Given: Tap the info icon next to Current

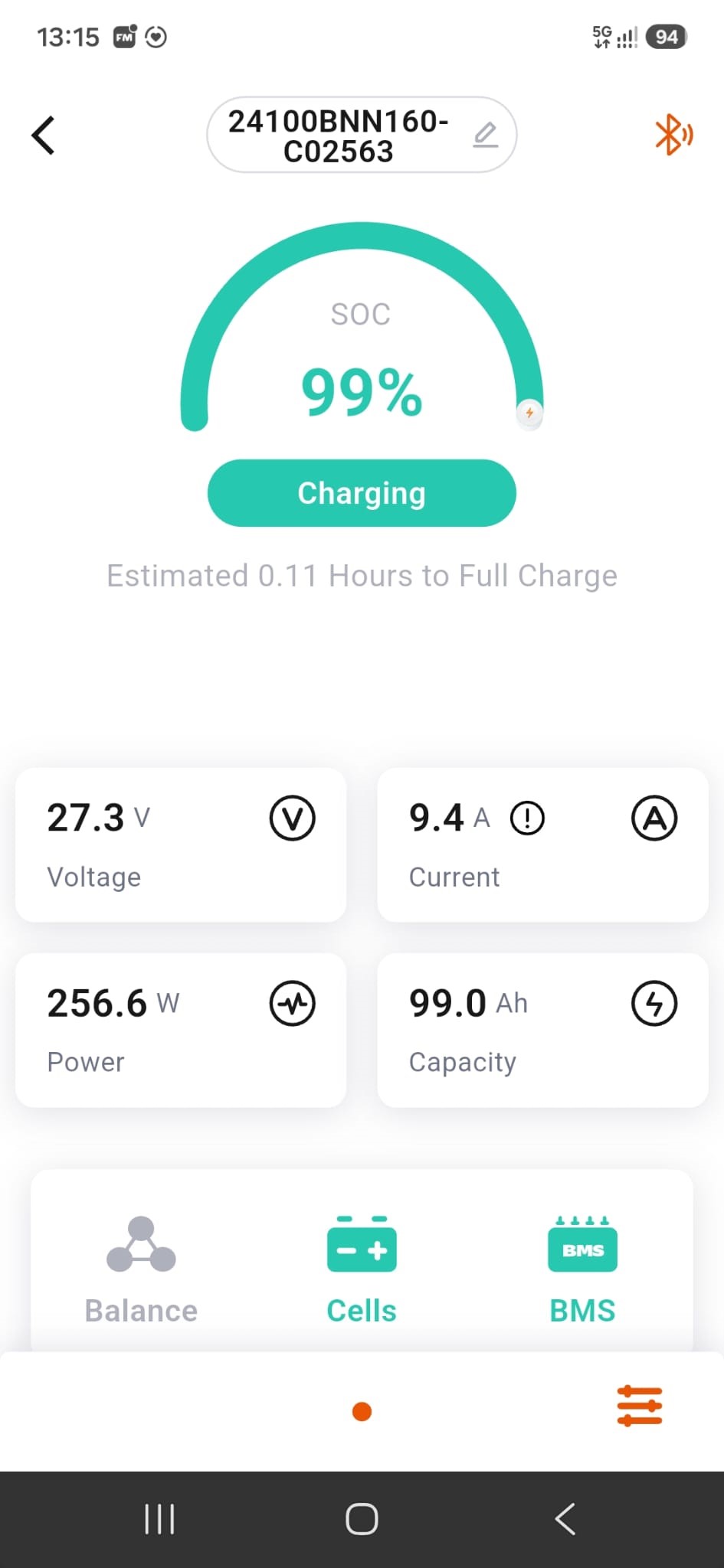Looking at the screenshot, I should [527, 818].
